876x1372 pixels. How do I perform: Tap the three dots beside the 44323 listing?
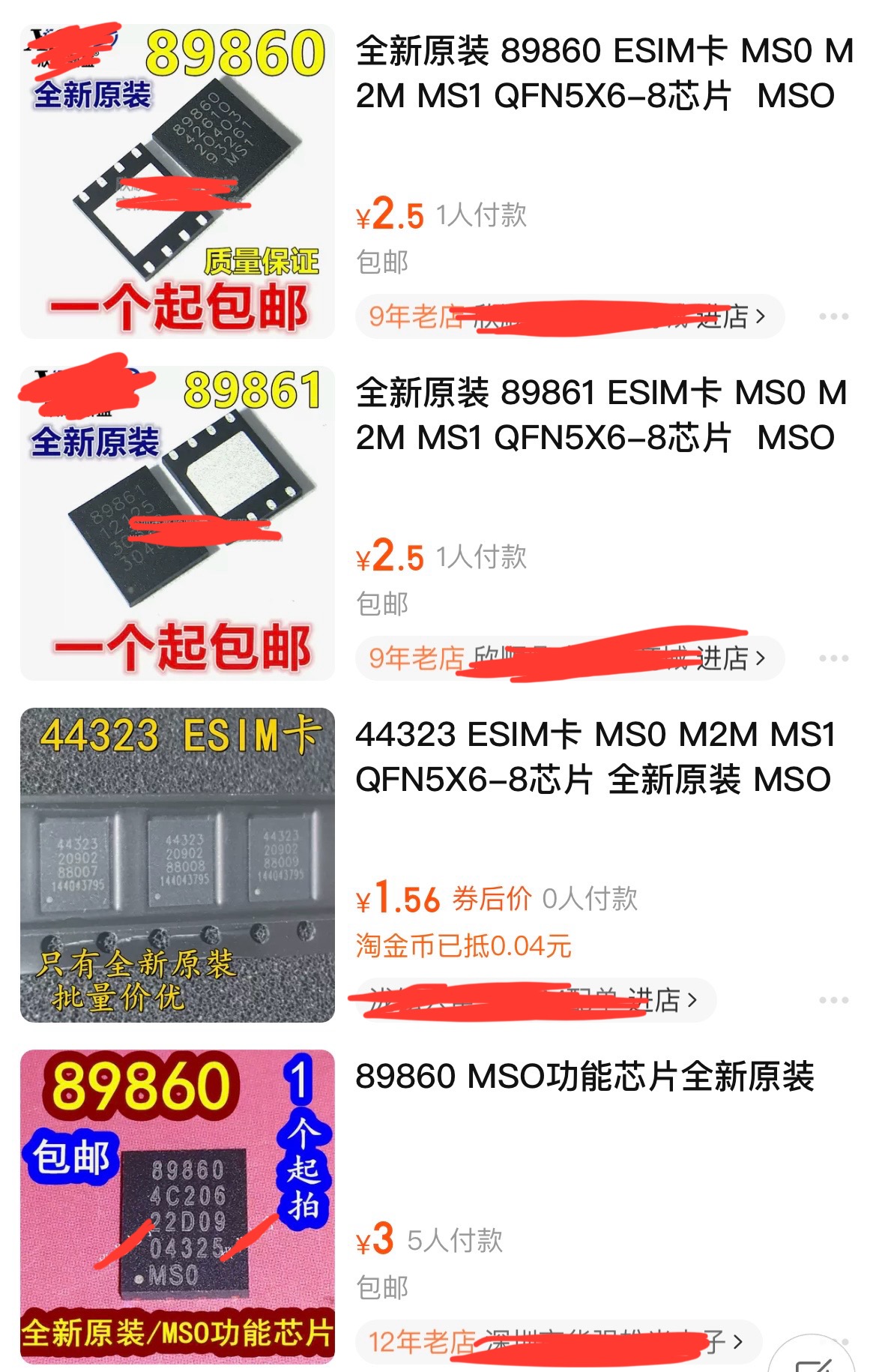[x=833, y=1000]
